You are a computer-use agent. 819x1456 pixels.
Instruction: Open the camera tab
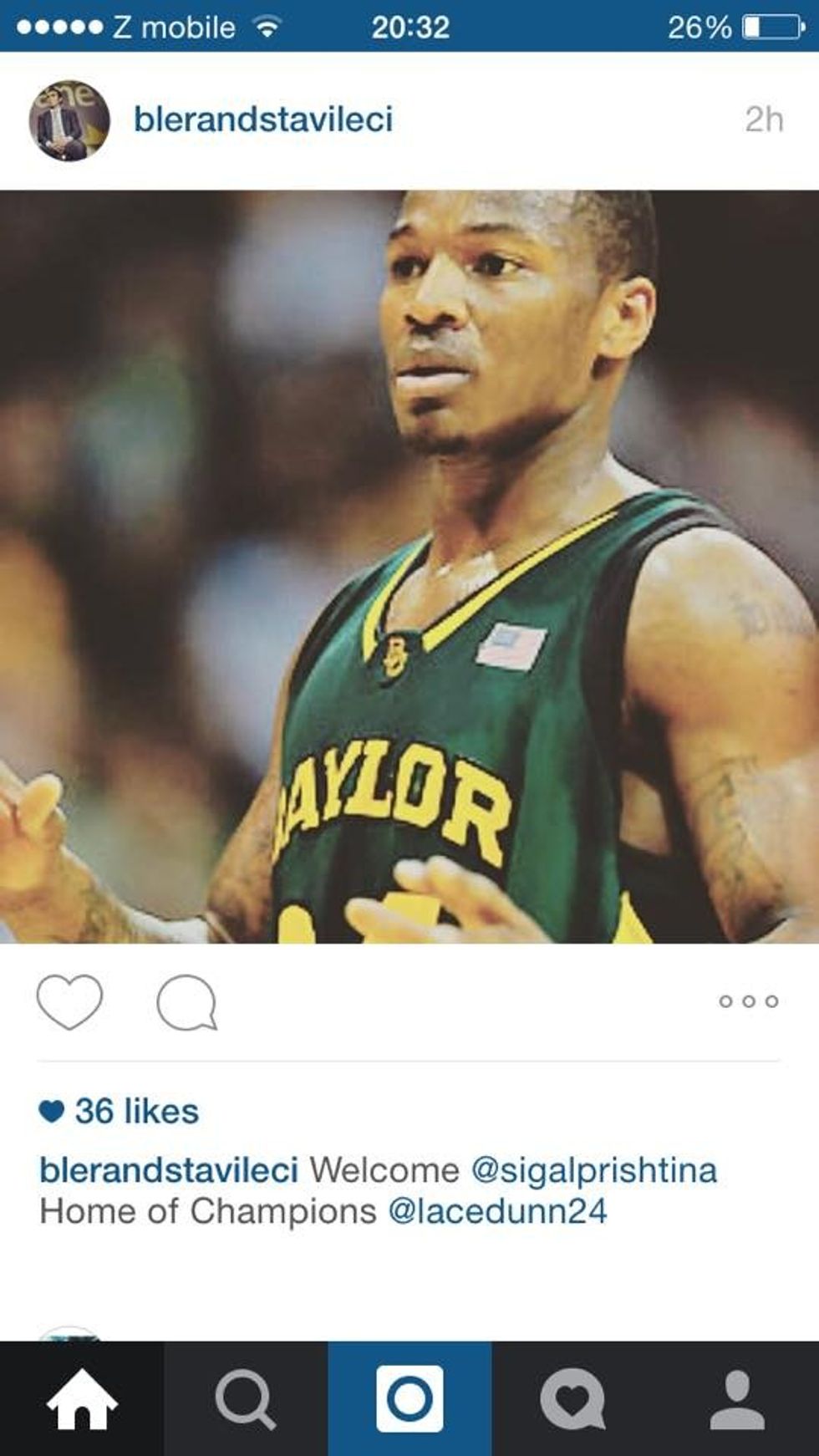(x=409, y=1398)
